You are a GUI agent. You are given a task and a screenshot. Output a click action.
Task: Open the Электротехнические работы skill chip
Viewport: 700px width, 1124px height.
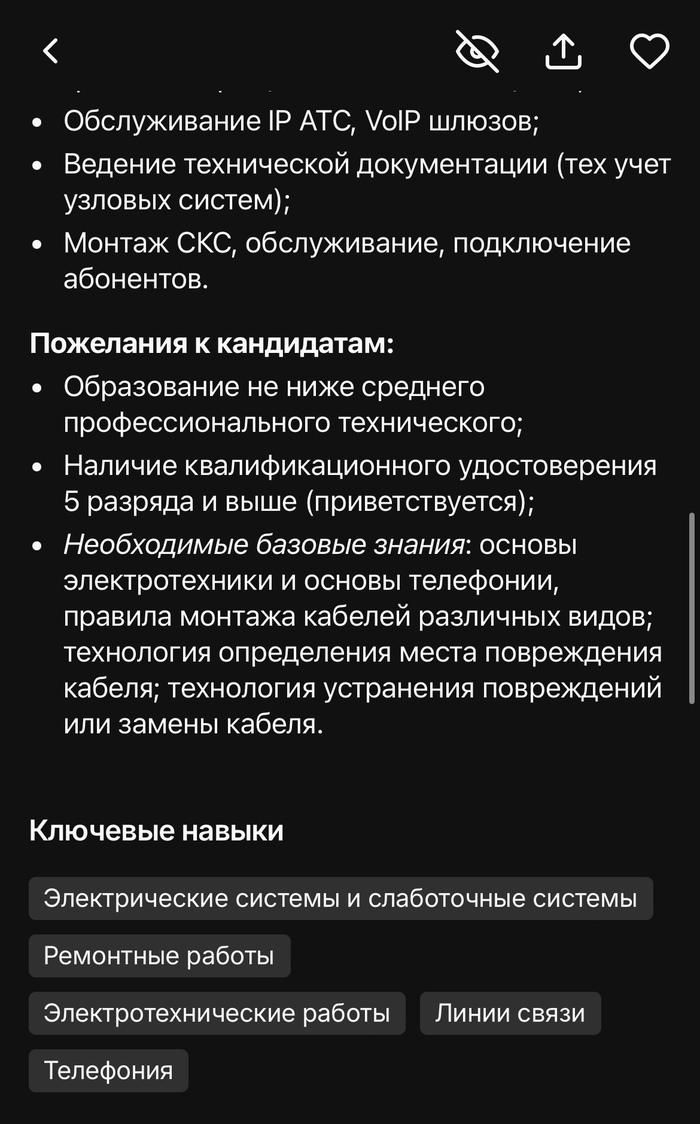[216, 1012]
